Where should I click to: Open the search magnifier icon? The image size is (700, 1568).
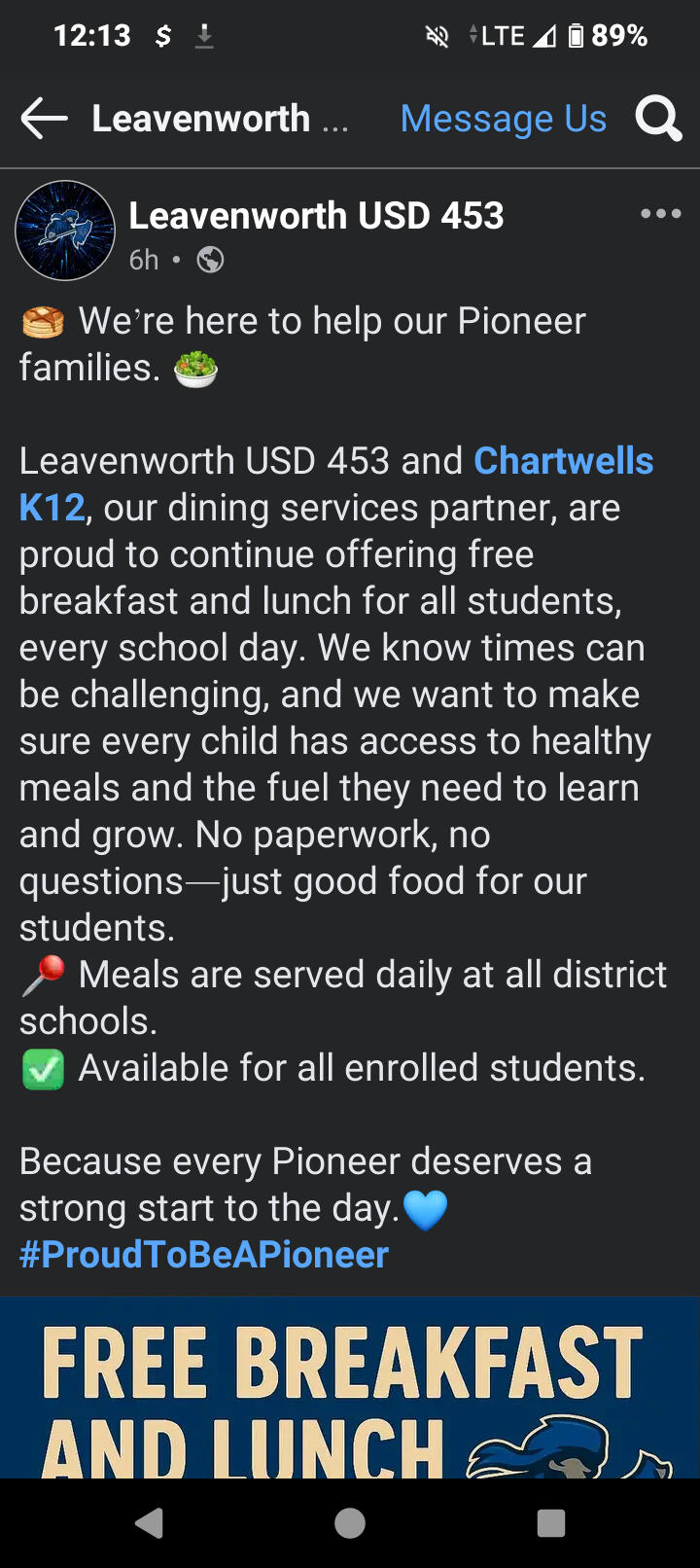click(658, 119)
